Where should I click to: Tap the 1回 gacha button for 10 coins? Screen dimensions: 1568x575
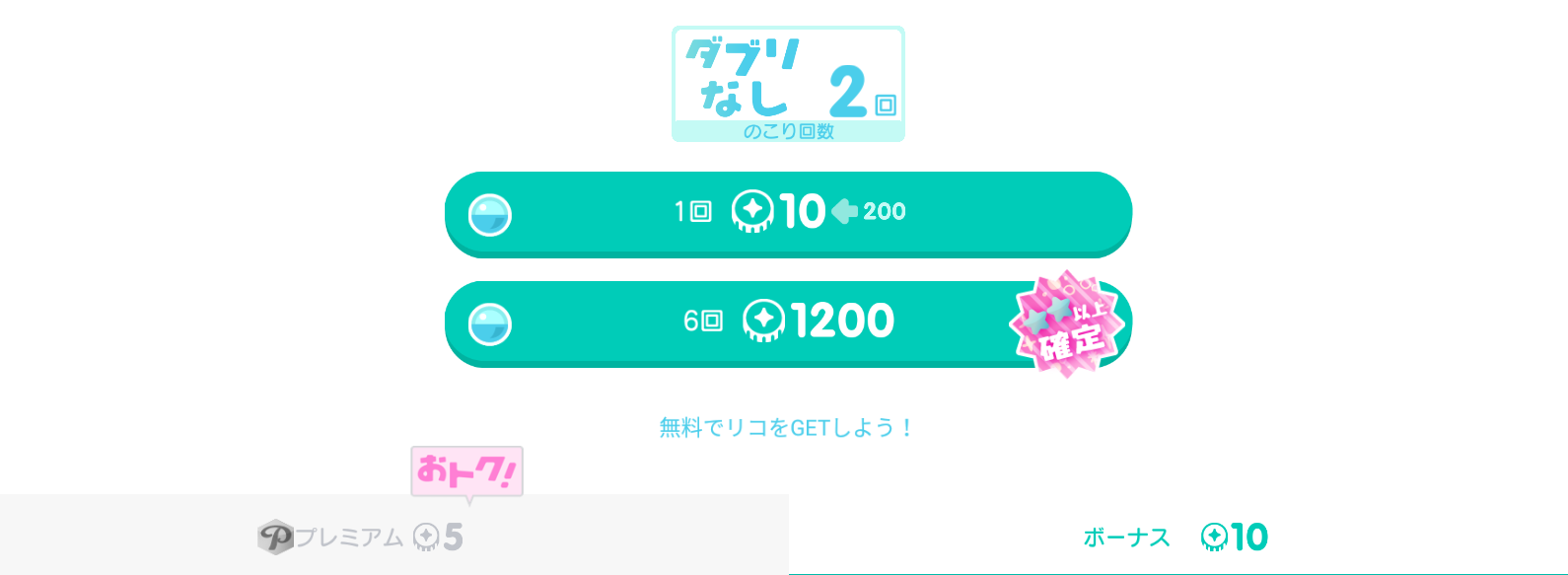click(x=788, y=214)
